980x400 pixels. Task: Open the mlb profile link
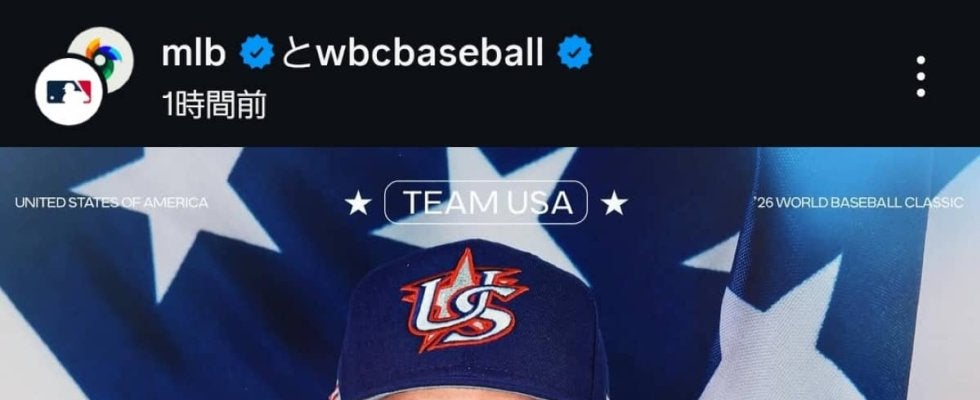coord(193,52)
